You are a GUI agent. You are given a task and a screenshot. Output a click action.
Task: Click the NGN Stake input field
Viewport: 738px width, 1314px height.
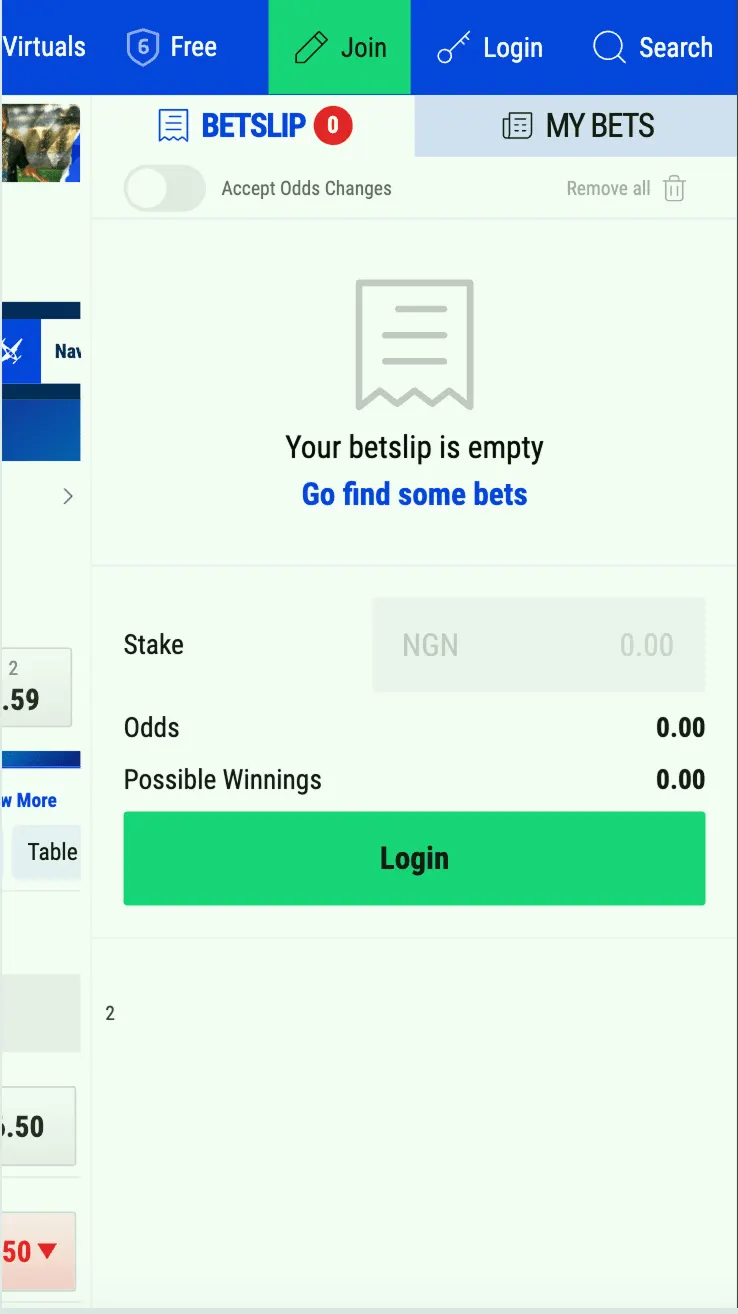pyautogui.click(x=538, y=645)
